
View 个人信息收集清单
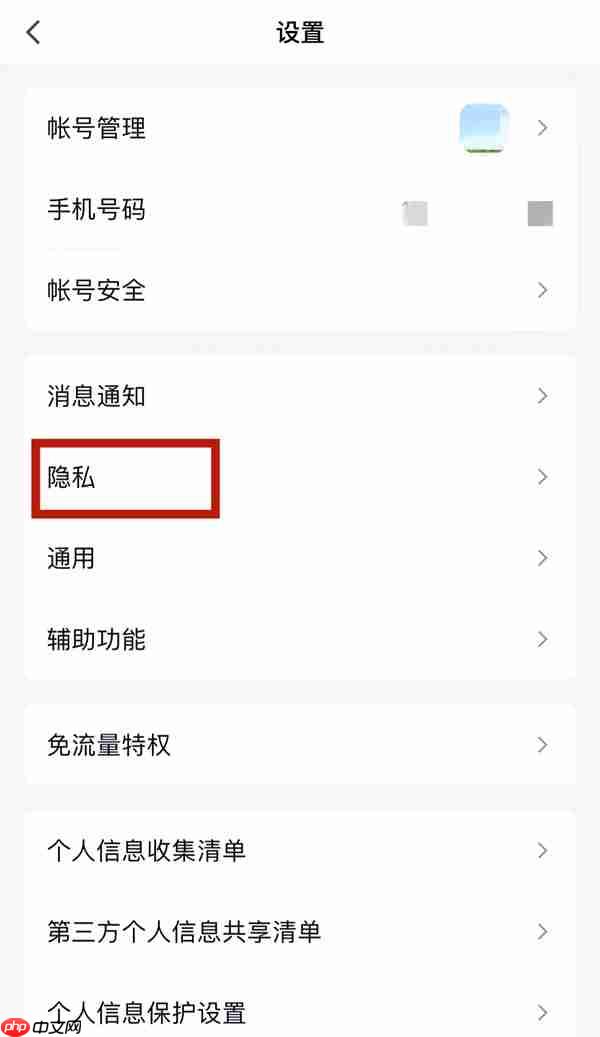pyautogui.click(x=300, y=850)
